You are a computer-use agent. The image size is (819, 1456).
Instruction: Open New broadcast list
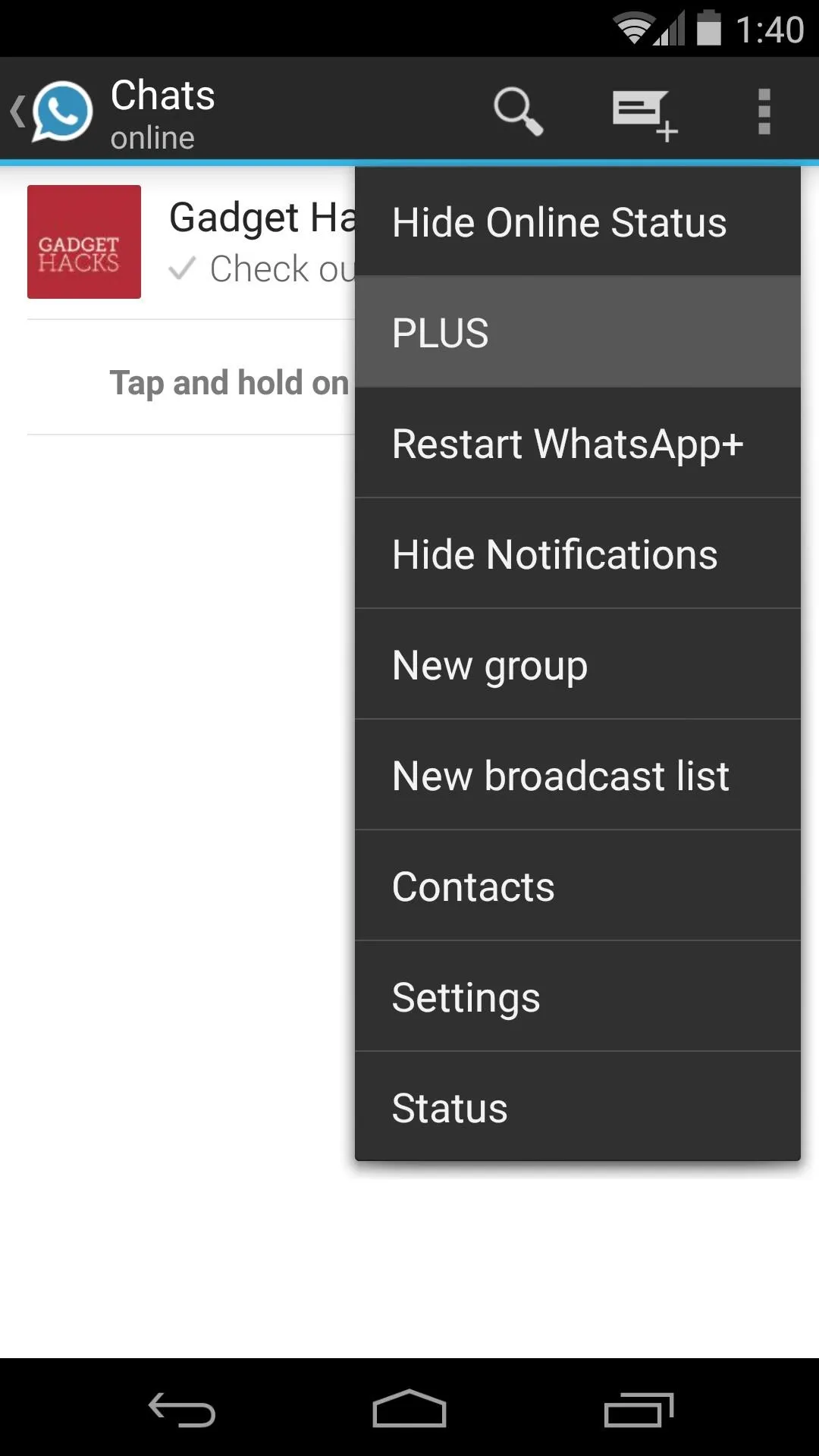pos(577,775)
